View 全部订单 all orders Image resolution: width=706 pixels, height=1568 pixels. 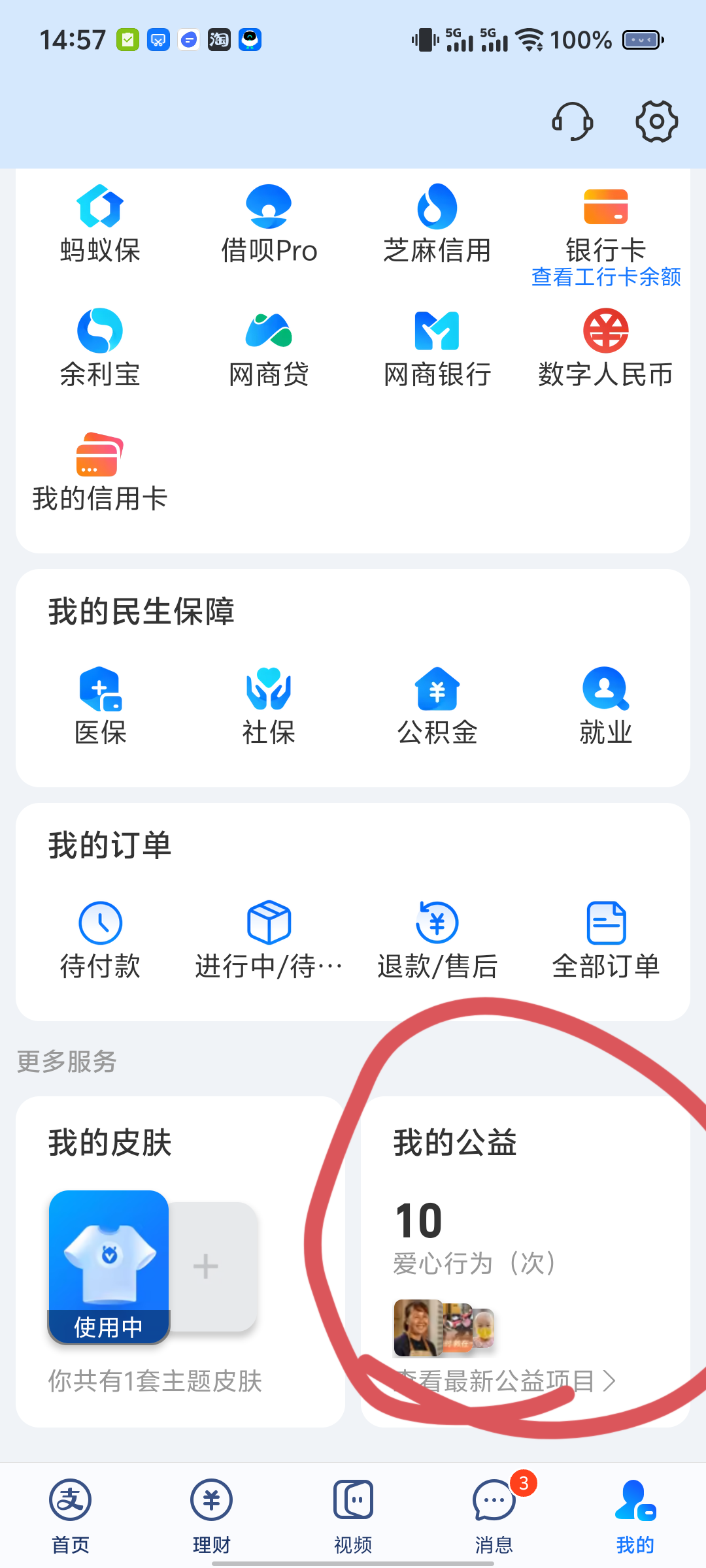[605, 939]
